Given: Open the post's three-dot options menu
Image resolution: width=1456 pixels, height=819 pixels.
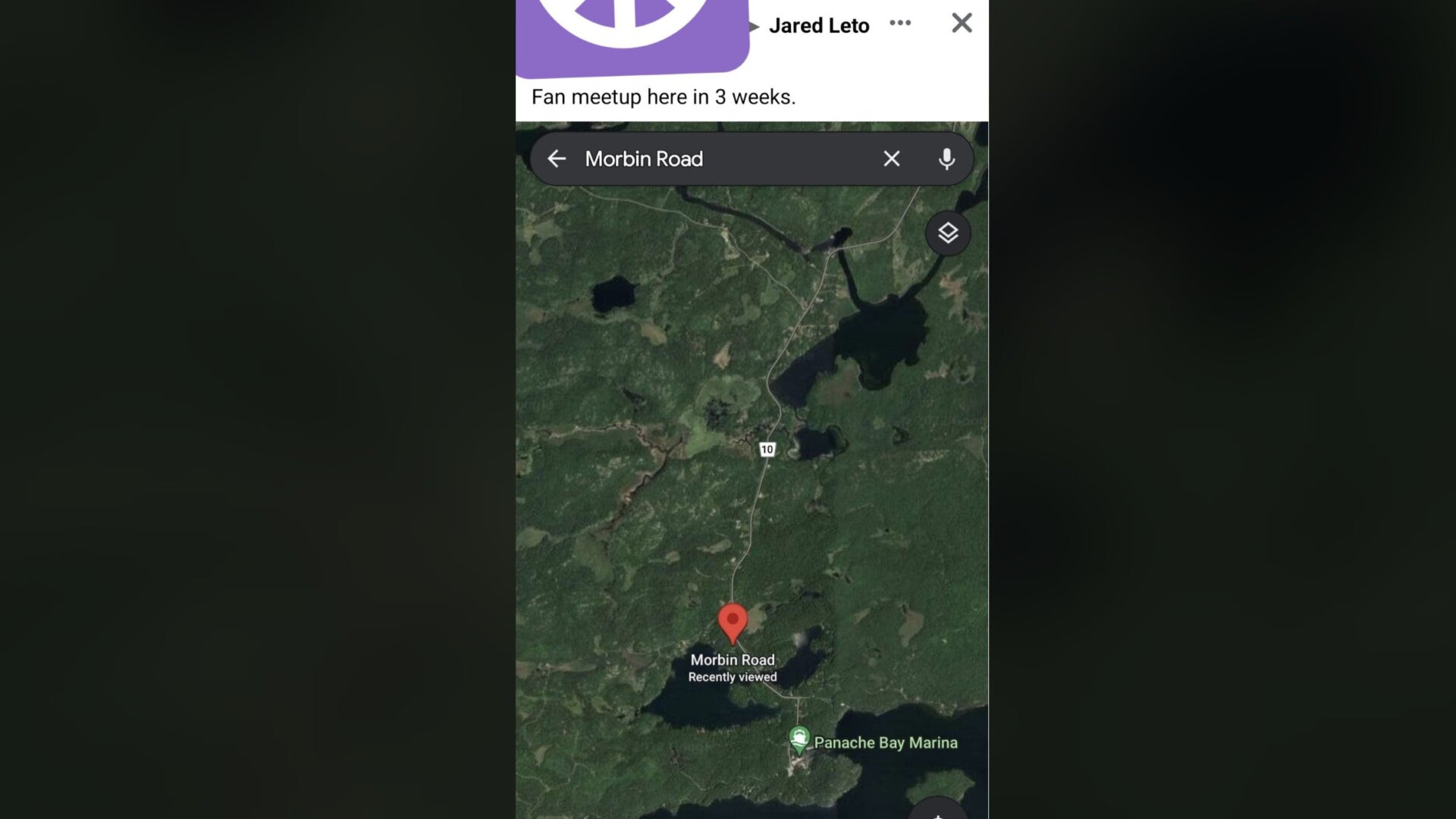Looking at the screenshot, I should tap(900, 23).
